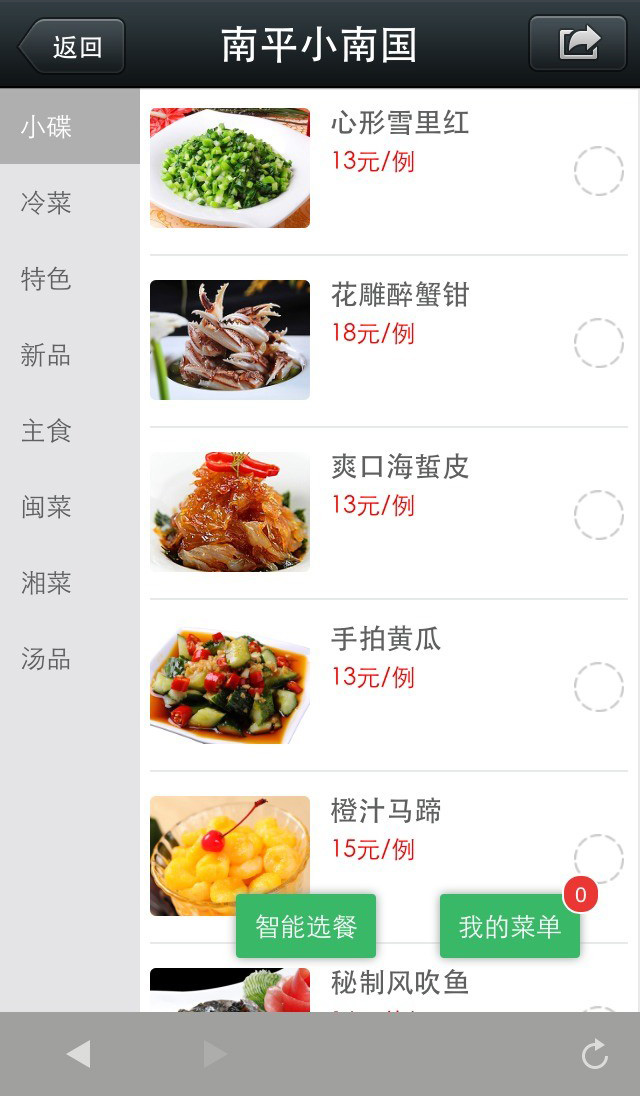Viewport: 640px width, 1096px height.
Task: View the 湘菜 category
Action: [46, 583]
